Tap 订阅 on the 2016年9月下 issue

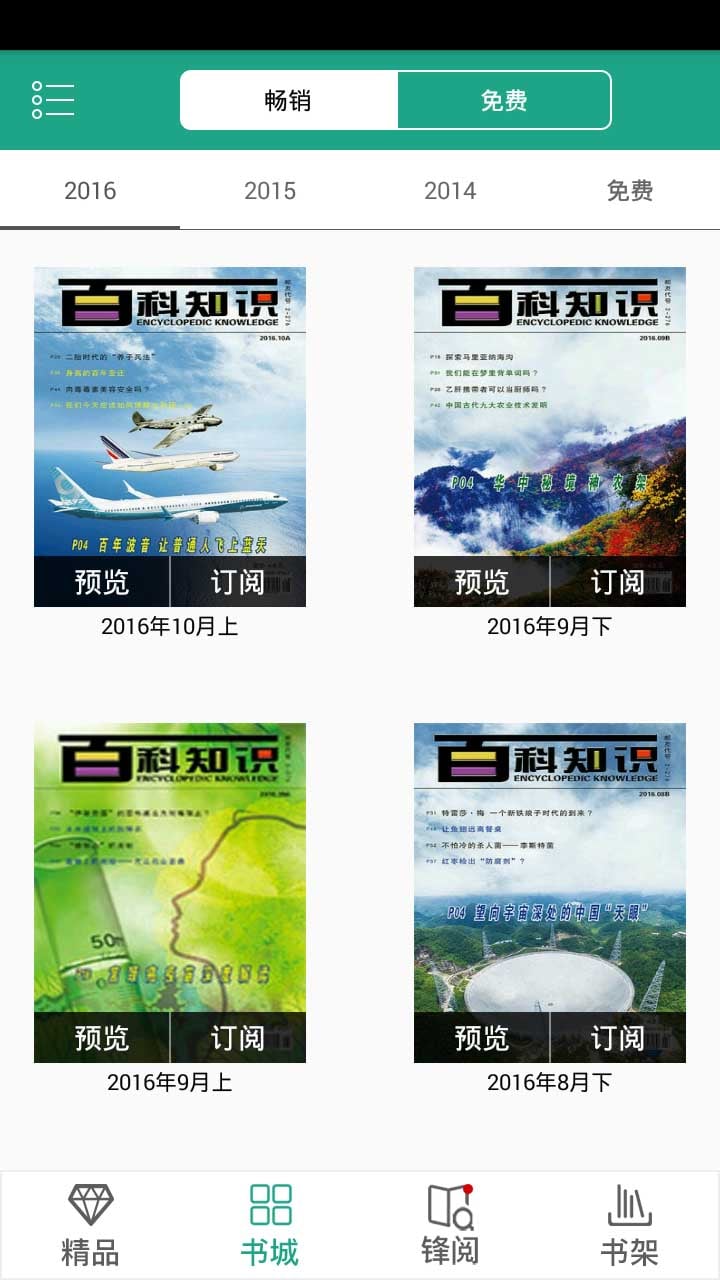tap(618, 582)
